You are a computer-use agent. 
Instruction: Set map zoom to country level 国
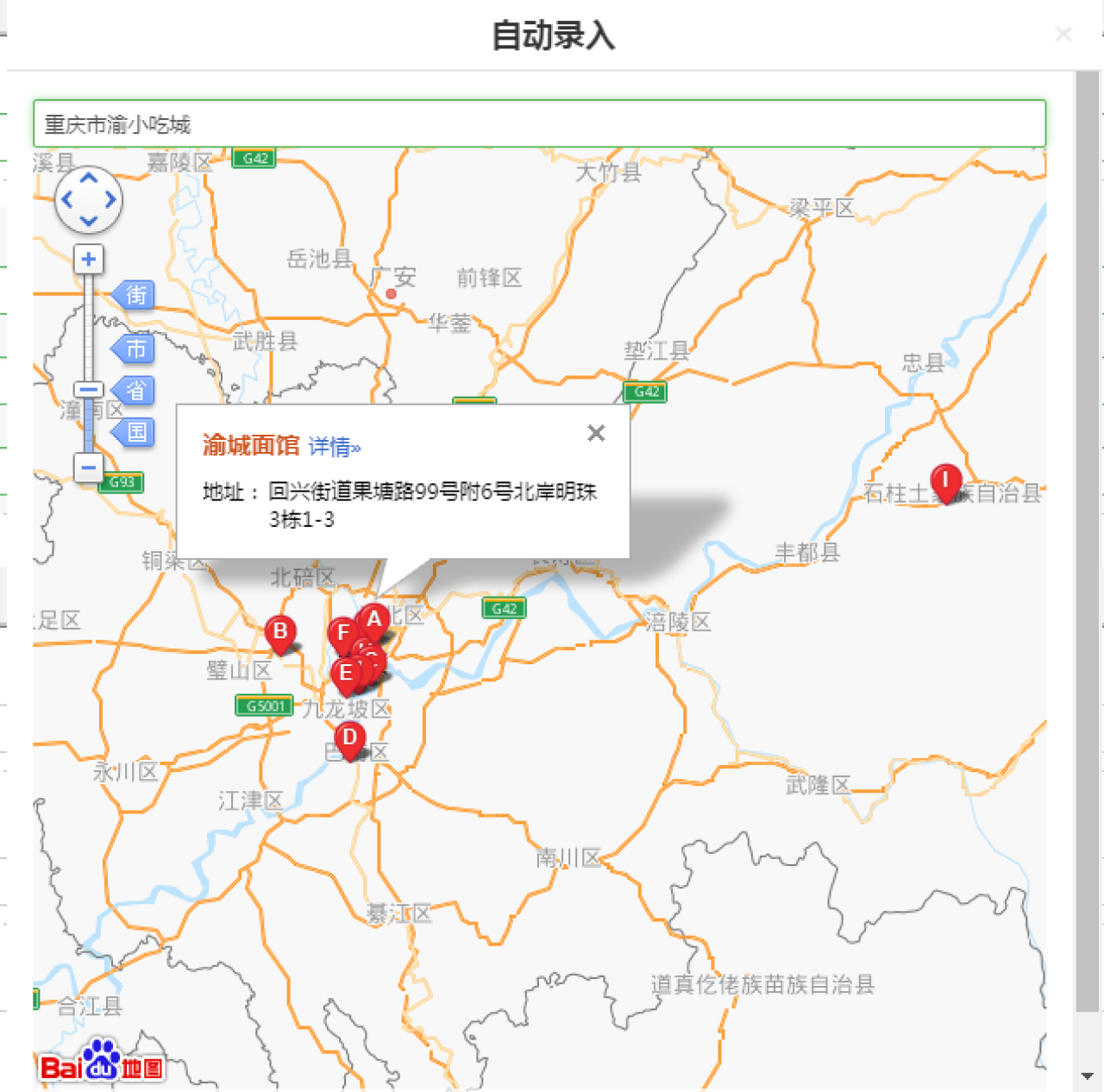click(x=135, y=432)
